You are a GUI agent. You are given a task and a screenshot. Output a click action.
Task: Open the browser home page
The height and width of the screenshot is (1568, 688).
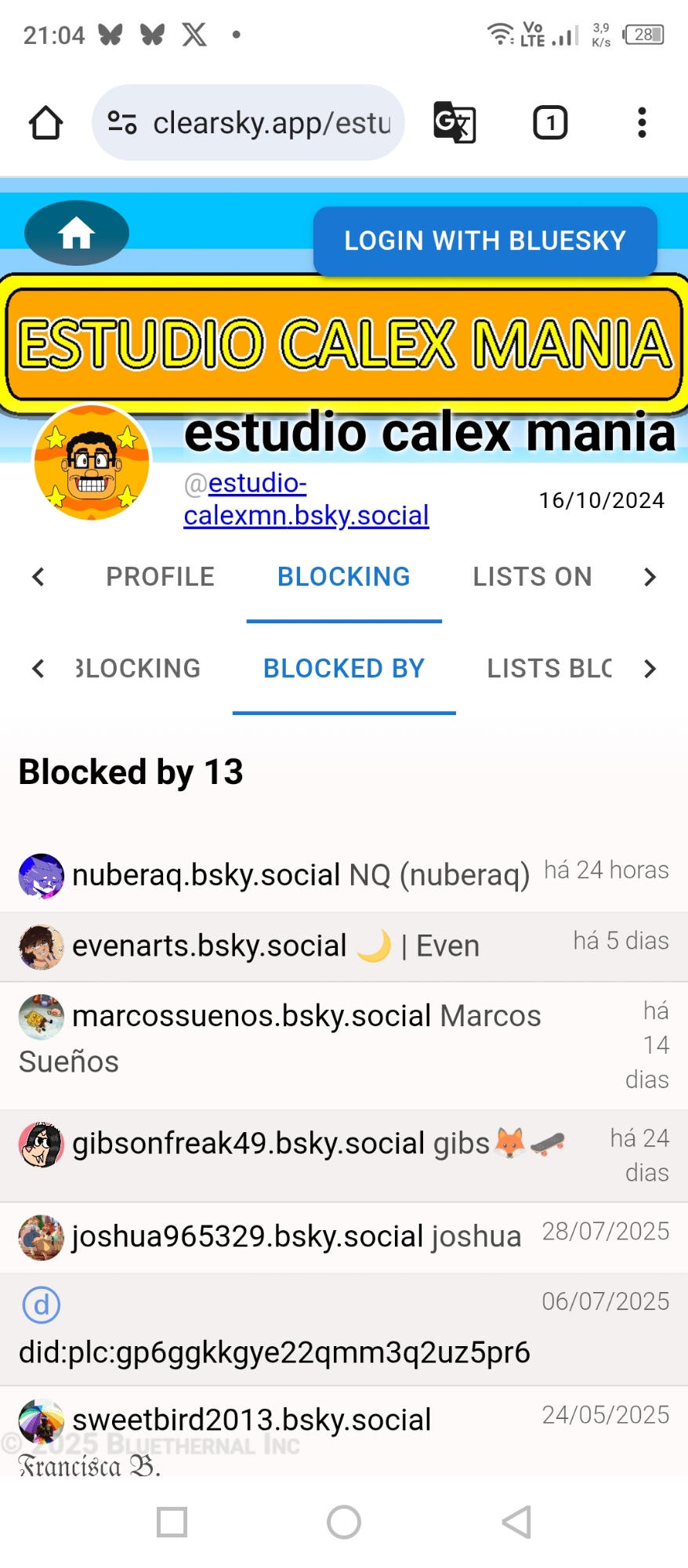pyautogui.click(x=45, y=123)
